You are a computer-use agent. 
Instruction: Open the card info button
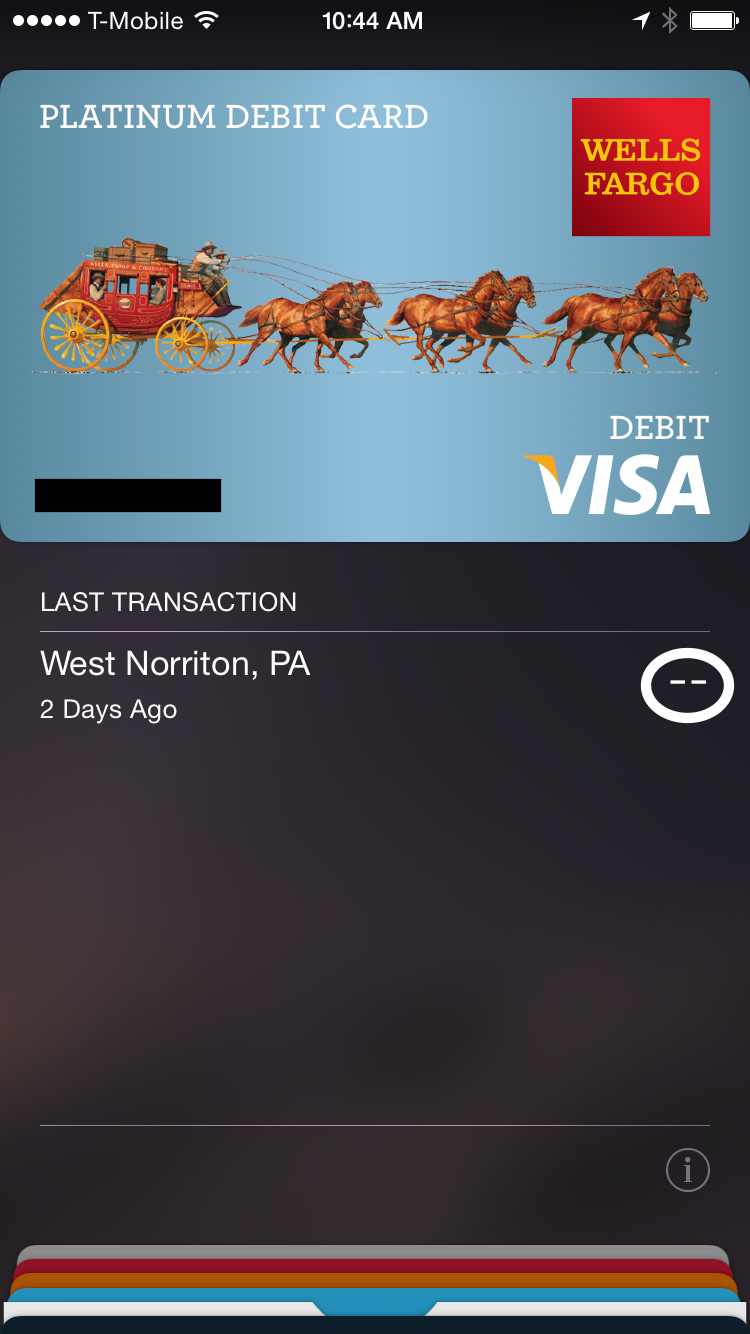(688, 1170)
